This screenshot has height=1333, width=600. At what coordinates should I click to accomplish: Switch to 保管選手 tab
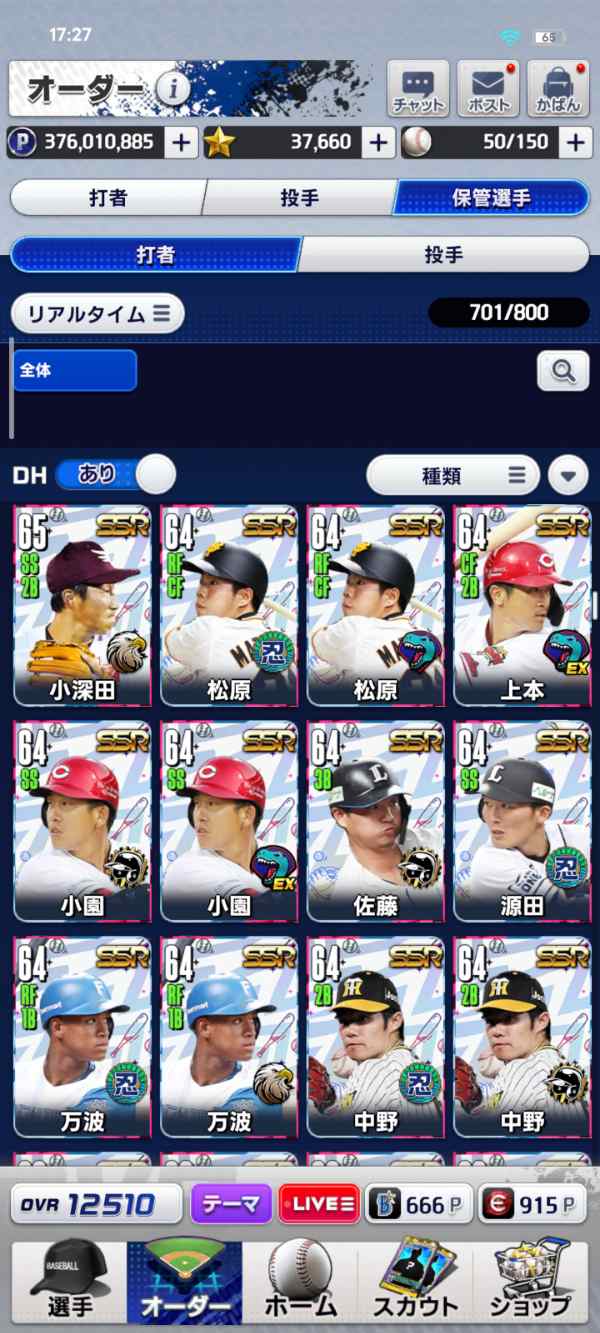pyautogui.click(x=491, y=198)
